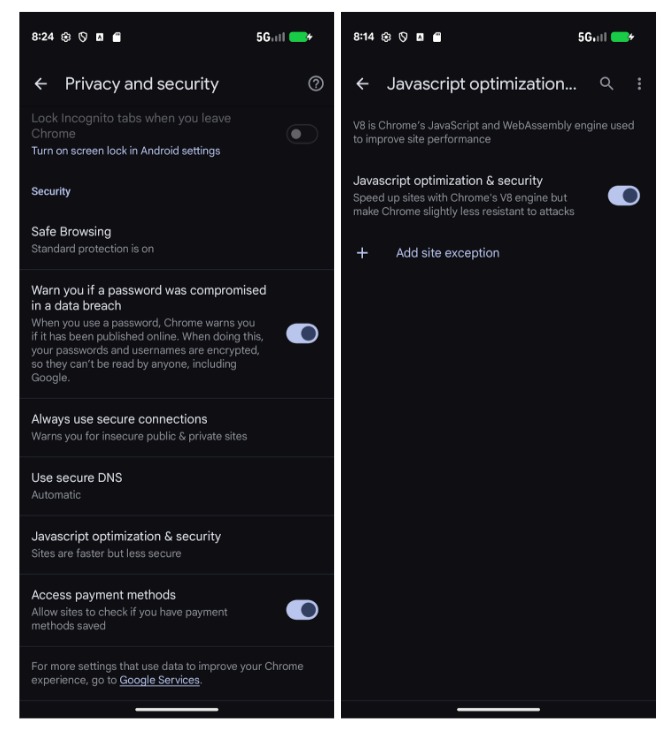This screenshot has height=730, width=672.
Task: Add site exception
Action: 446,253
